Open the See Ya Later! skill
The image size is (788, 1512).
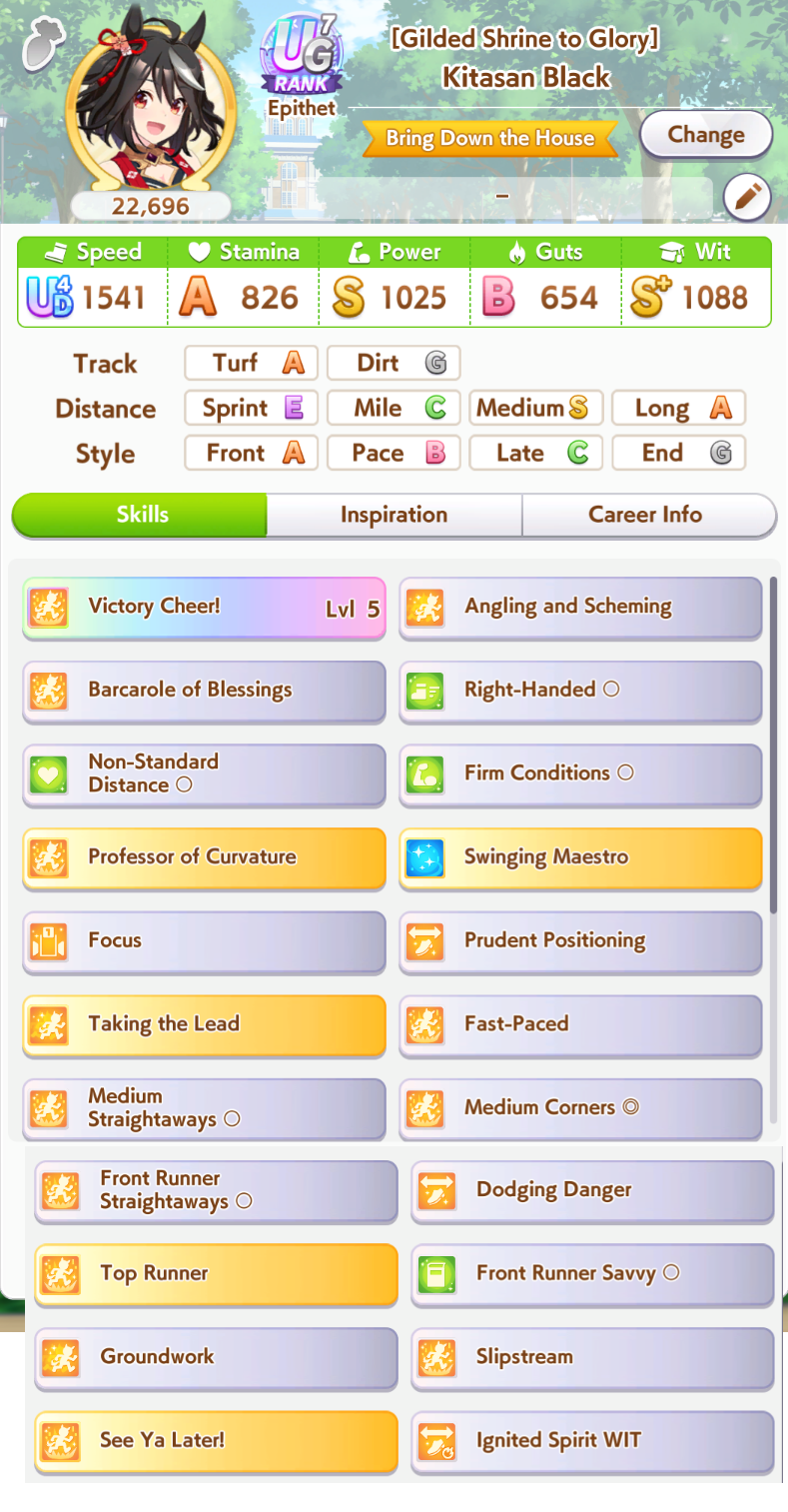(x=216, y=1441)
